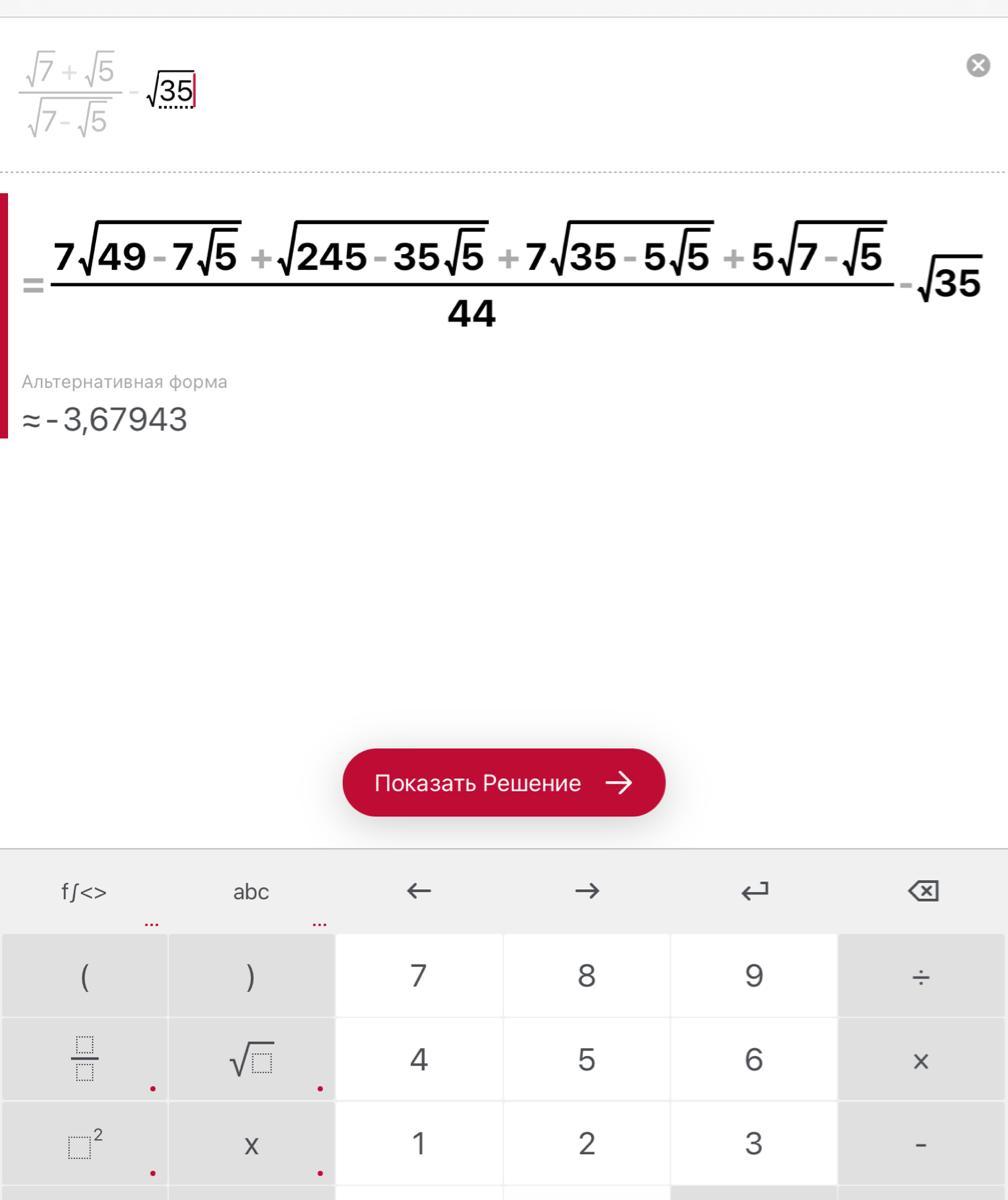Image resolution: width=1008 pixels, height=1200 pixels.
Task: Enter the variable x
Action: [x=251, y=1143]
